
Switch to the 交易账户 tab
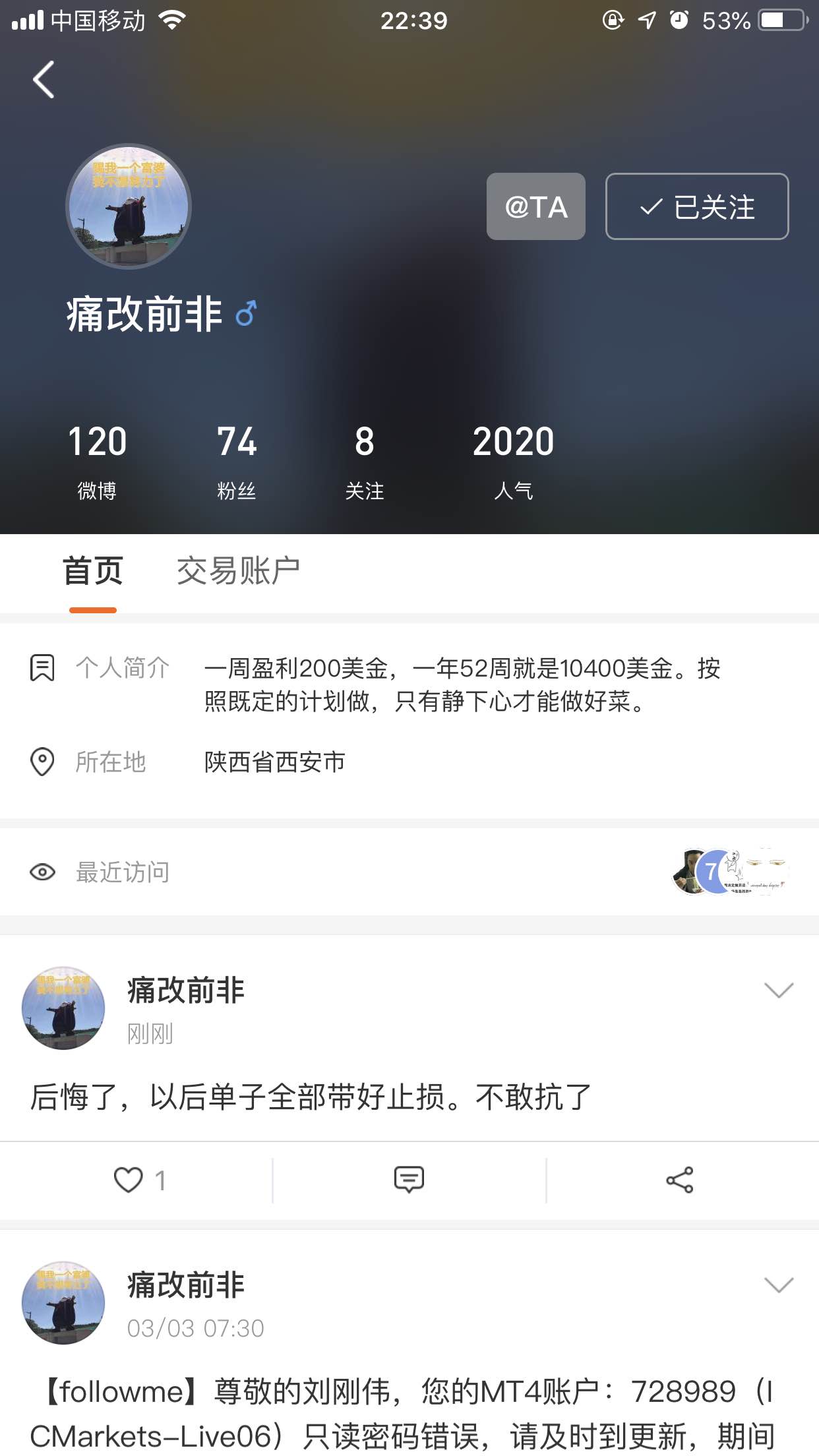coord(238,571)
